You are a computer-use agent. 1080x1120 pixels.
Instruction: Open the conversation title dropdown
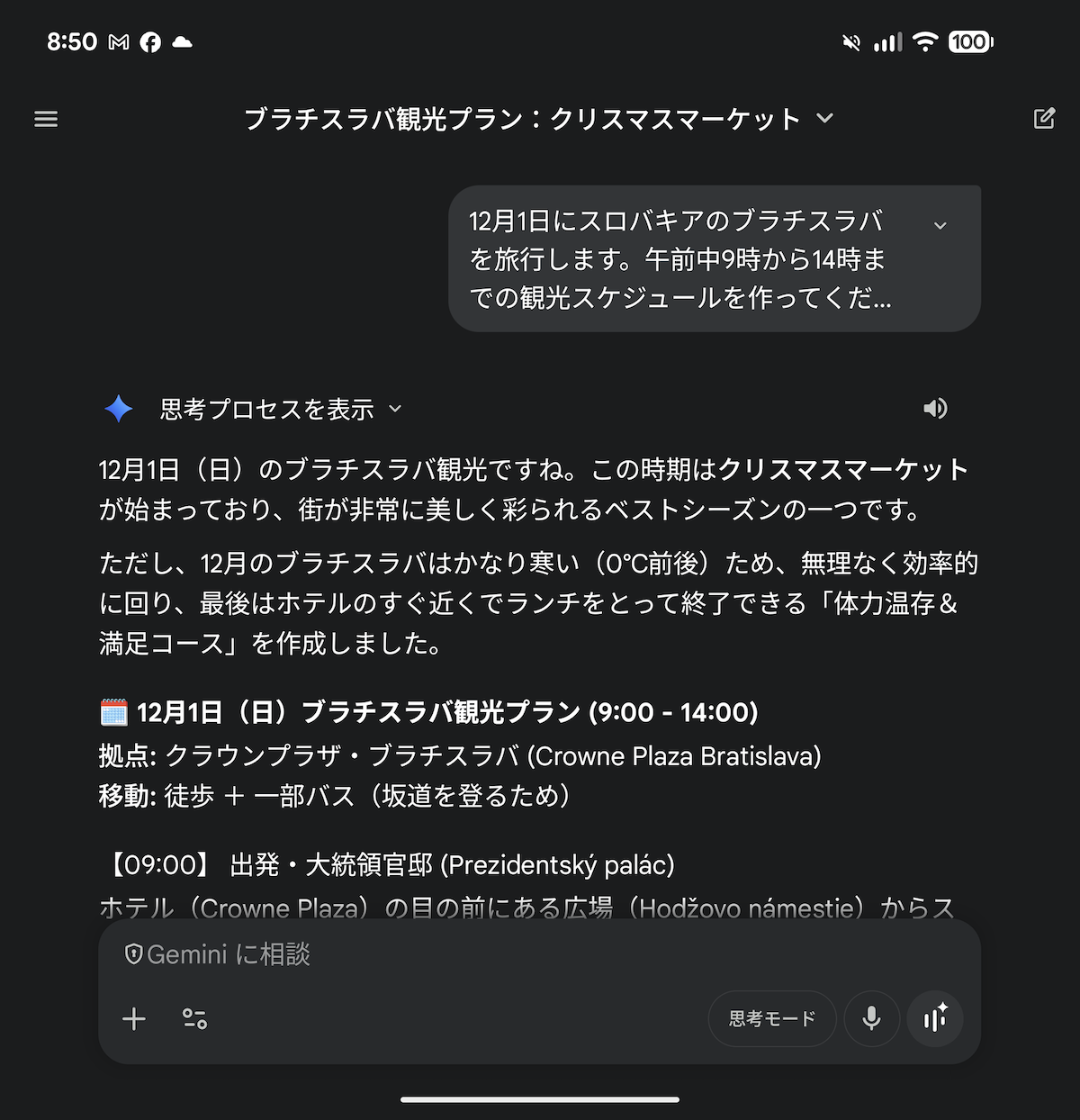(824, 119)
